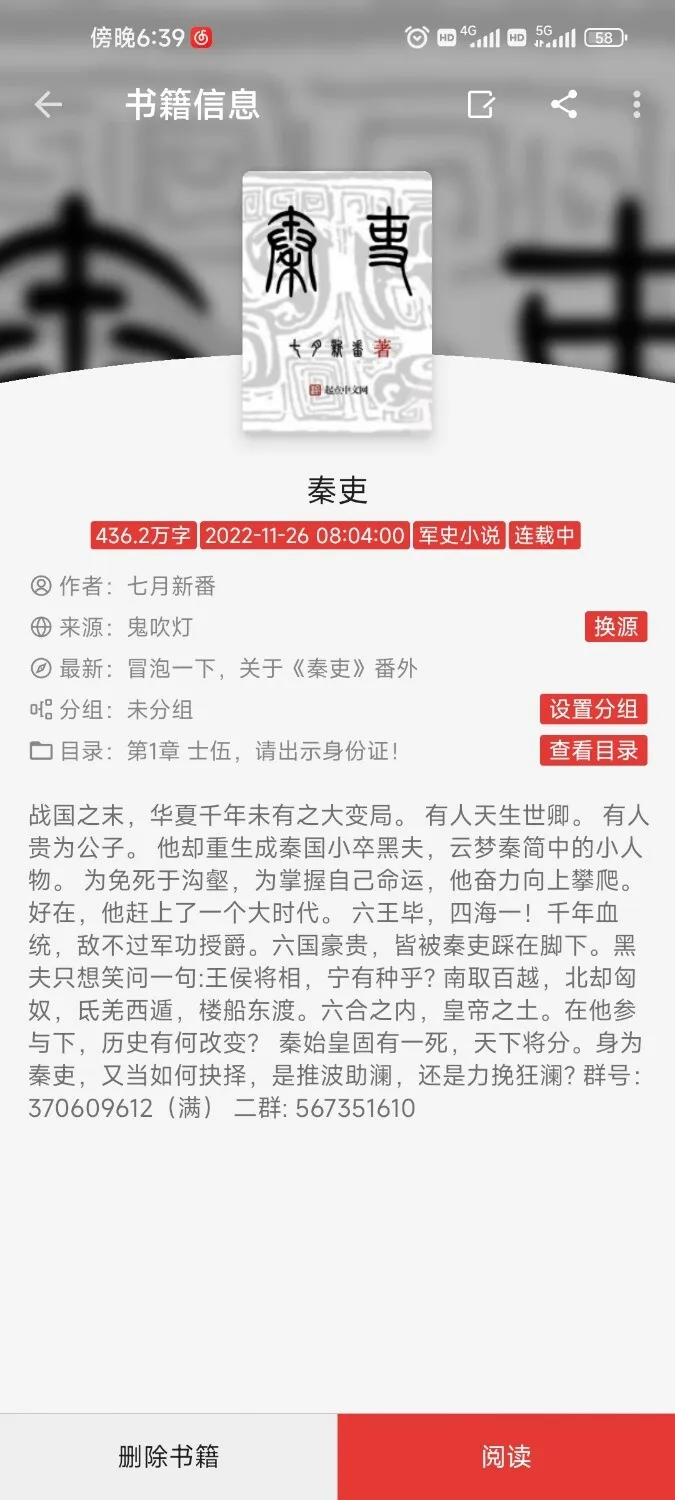
Task: Tap the 秦吏 book cover
Action: click(337, 300)
